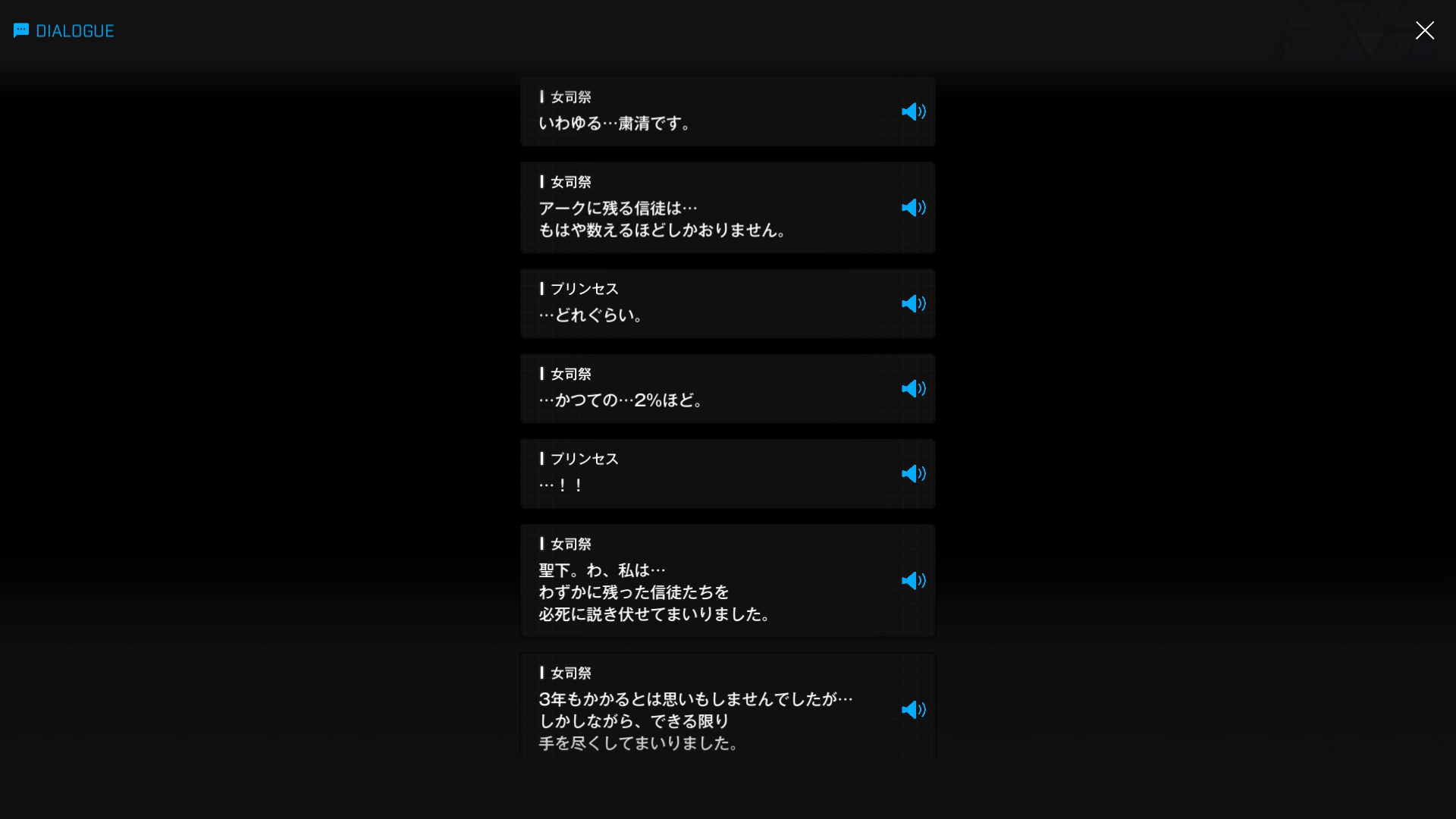Play voice for "いわゆる…粛清です。"
The width and height of the screenshot is (1456, 819).
[x=913, y=111]
